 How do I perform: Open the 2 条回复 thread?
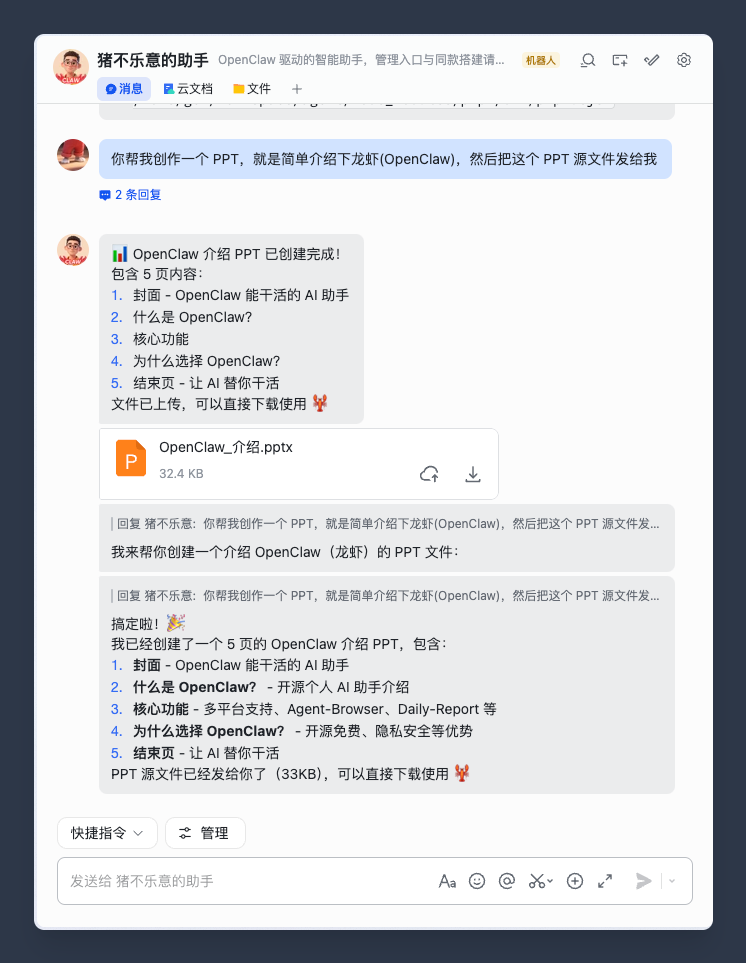click(130, 195)
